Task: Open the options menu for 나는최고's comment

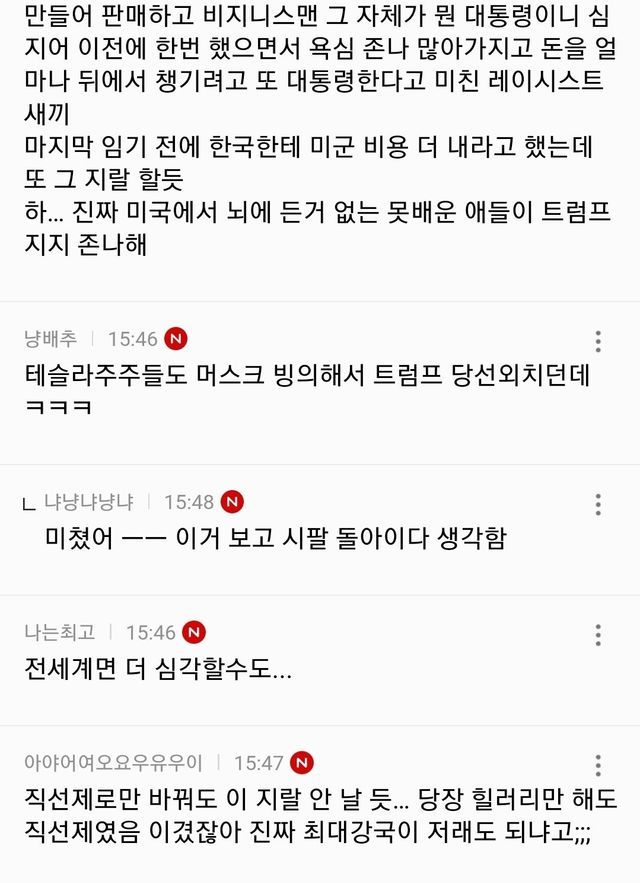Action: tap(598, 635)
